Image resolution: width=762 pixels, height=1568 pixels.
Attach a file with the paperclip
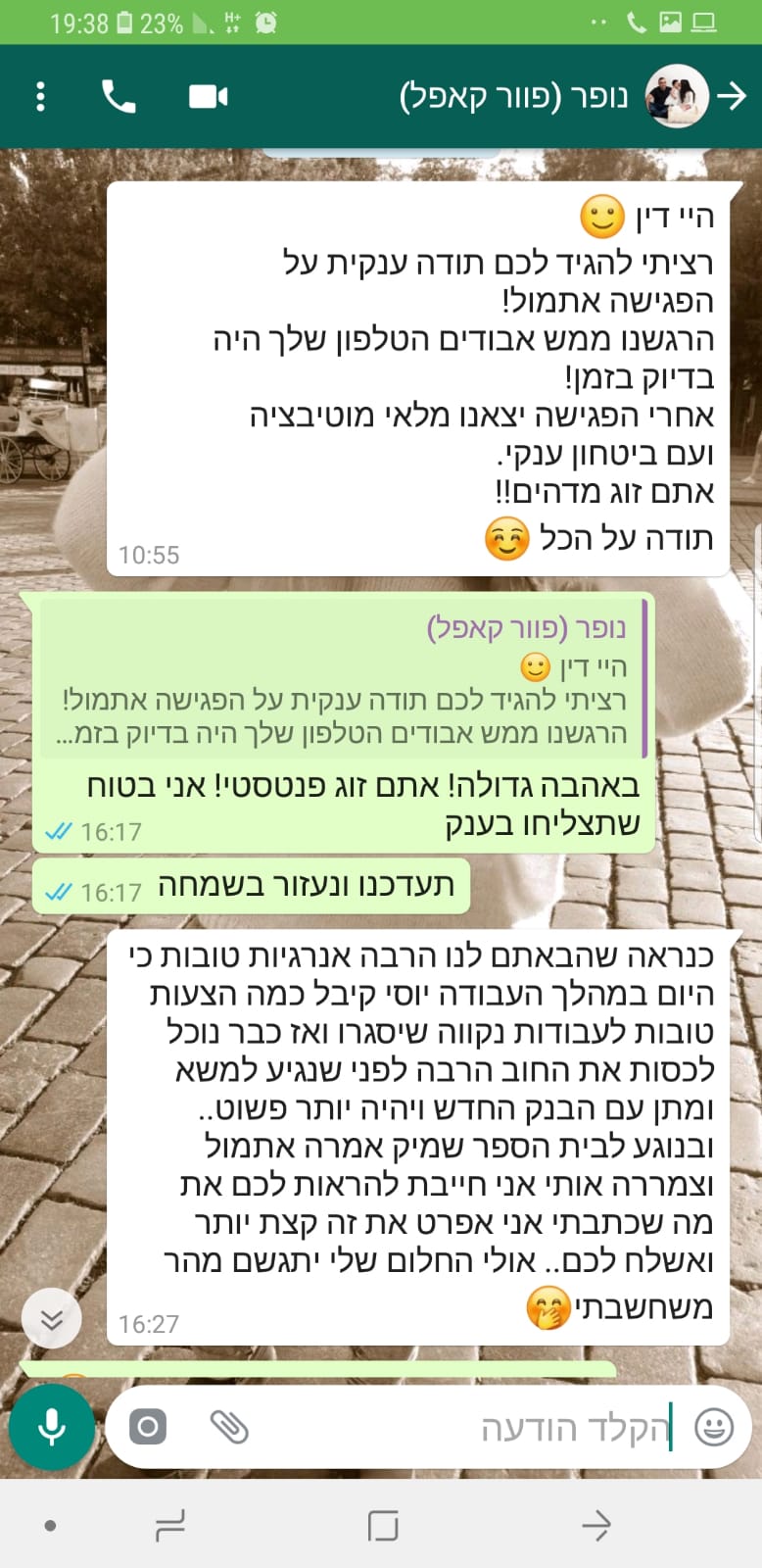click(x=229, y=1427)
